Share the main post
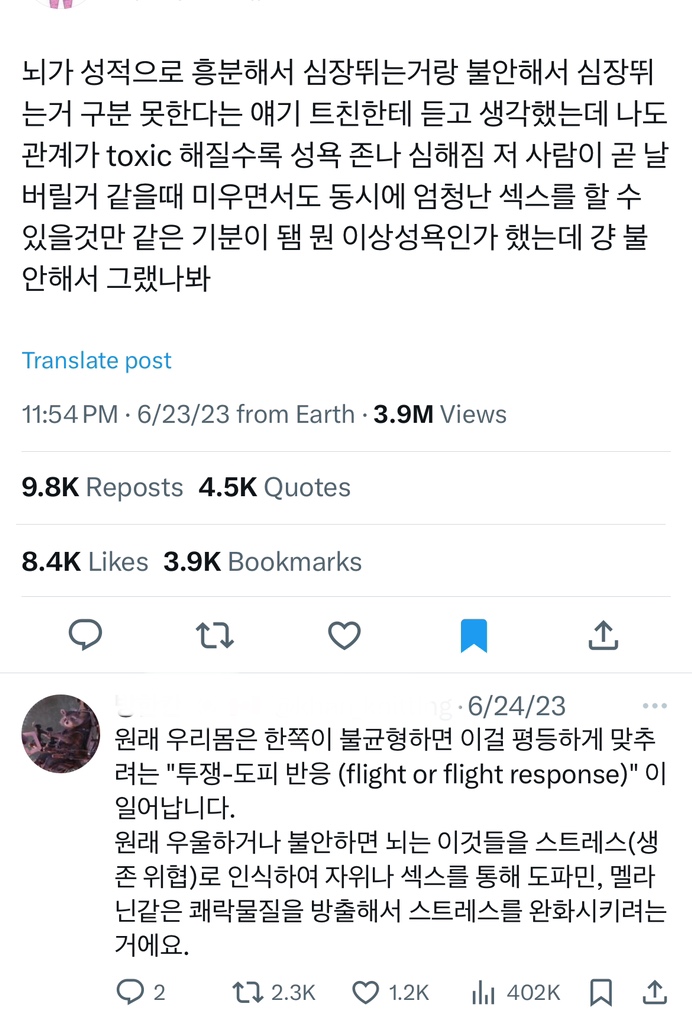692x1024 pixels. (603, 634)
